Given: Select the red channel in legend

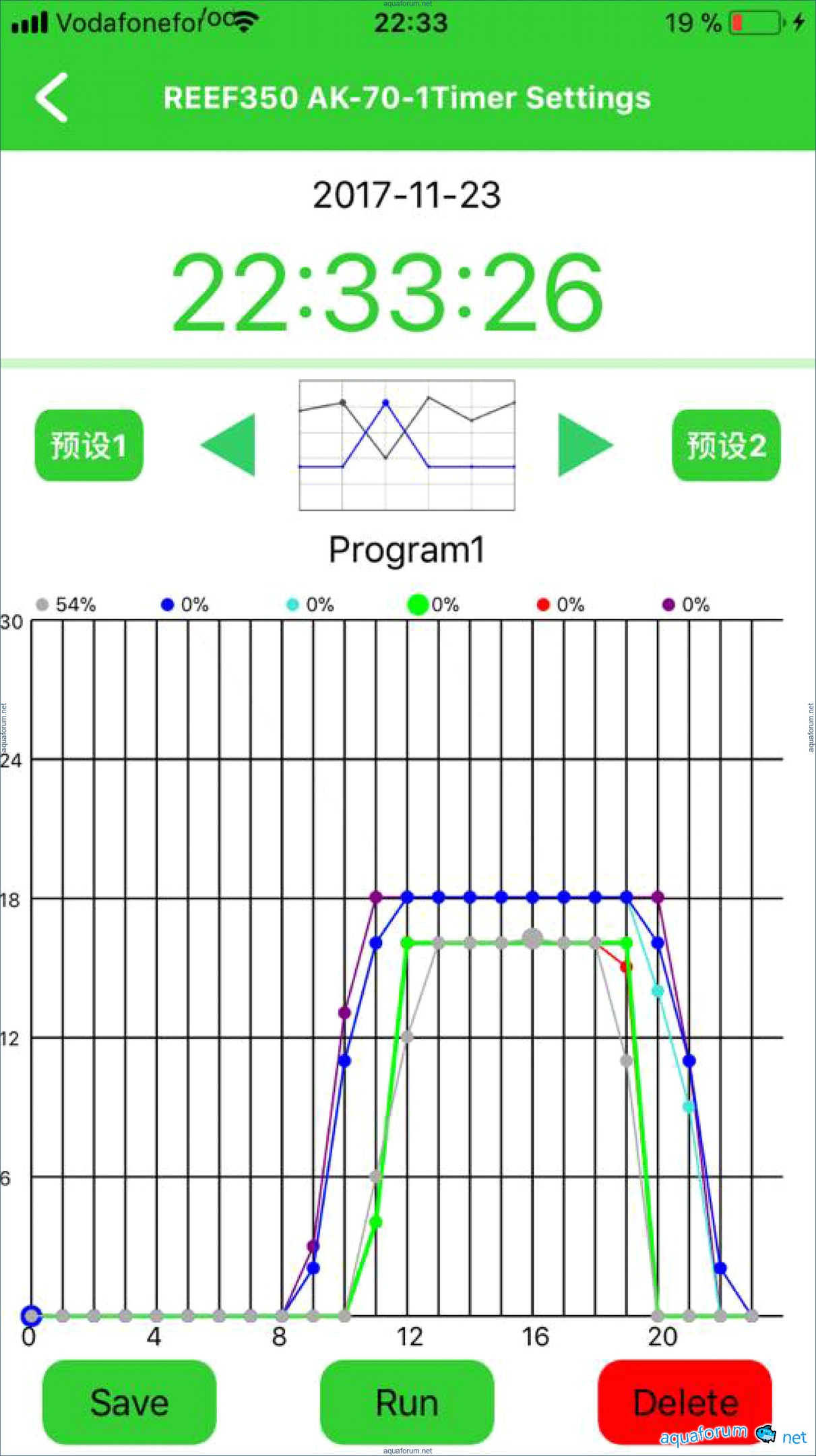Looking at the screenshot, I should coord(560,605).
